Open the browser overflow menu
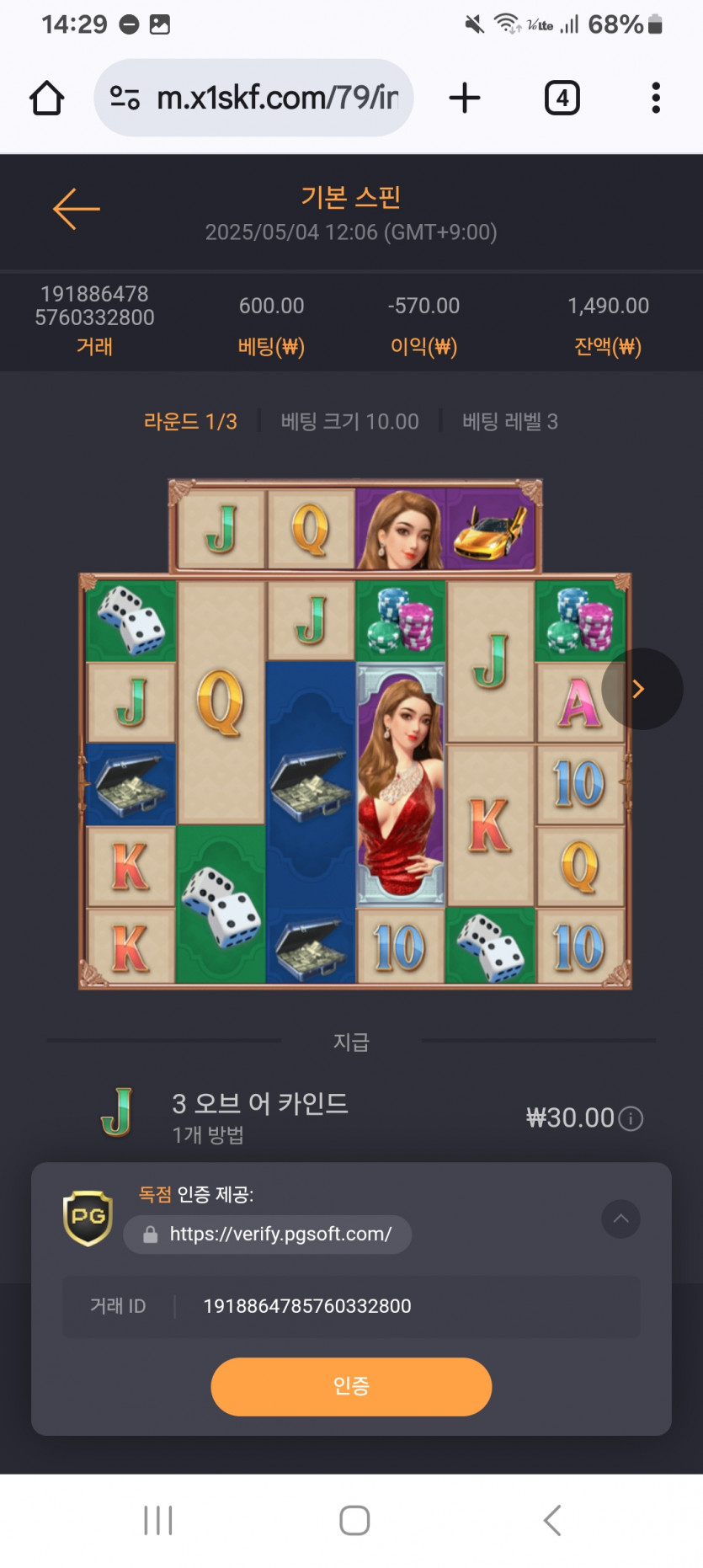Image resolution: width=703 pixels, height=1568 pixels. tap(656, 99)
